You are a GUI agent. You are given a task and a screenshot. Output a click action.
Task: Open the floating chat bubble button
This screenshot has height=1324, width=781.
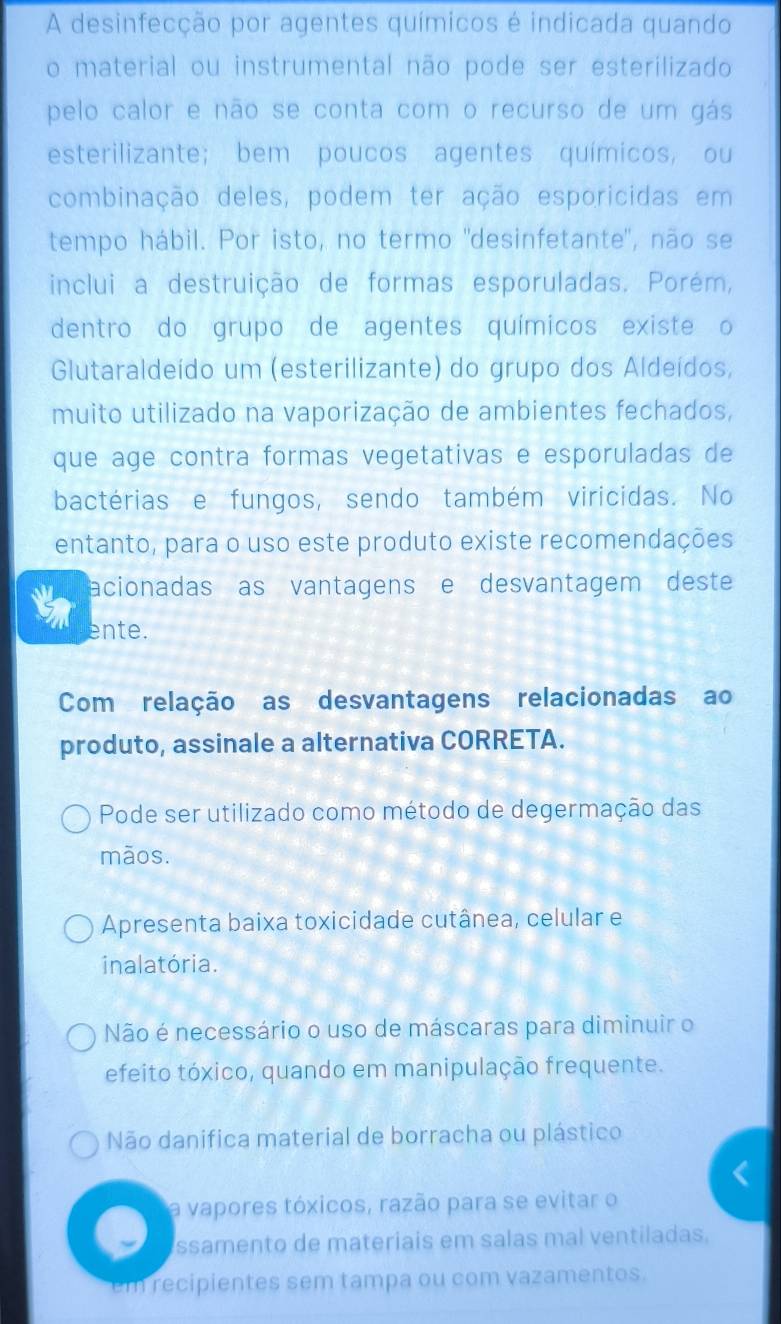pos(120,1227)
